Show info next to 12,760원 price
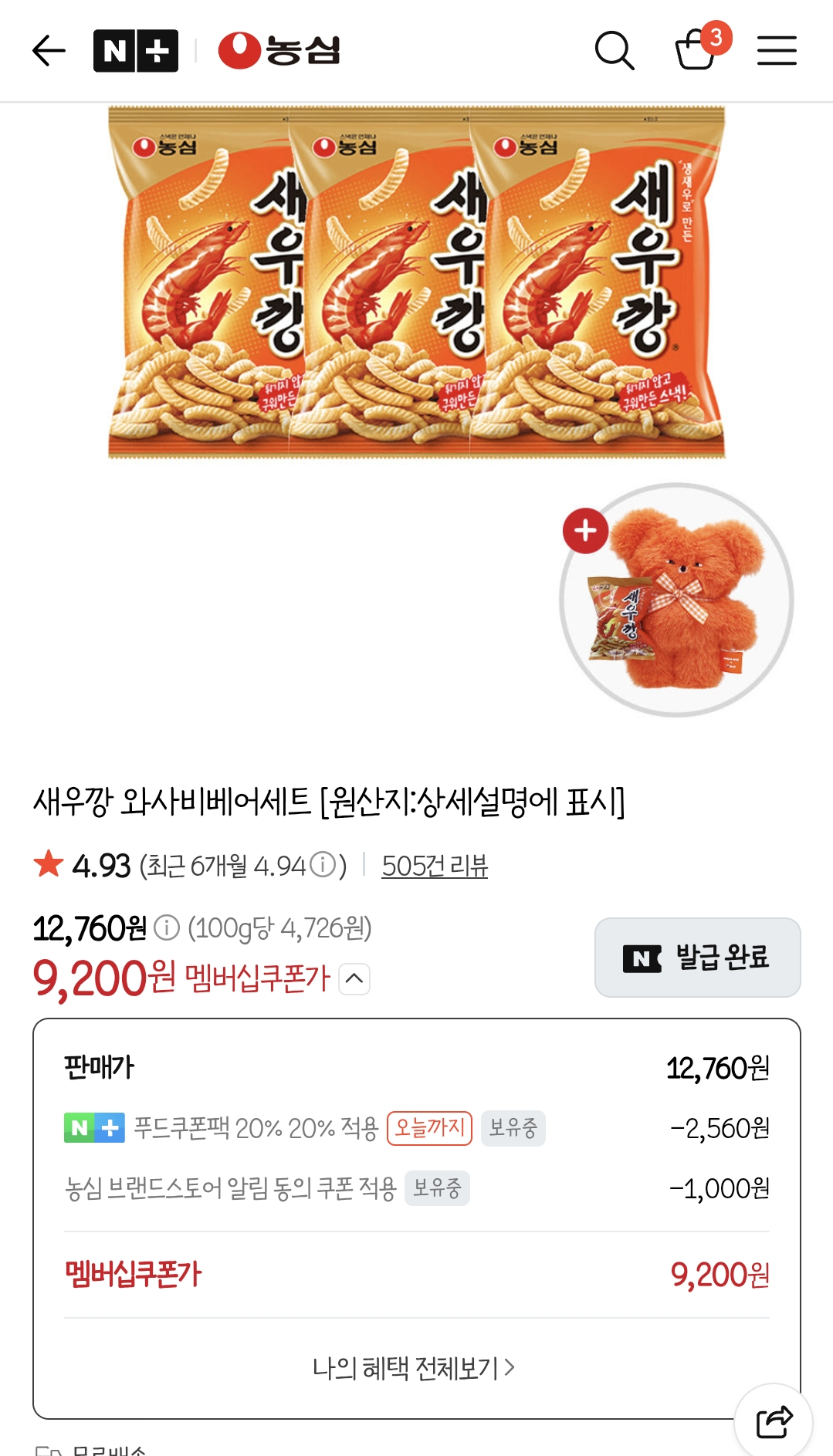833x1456 pixels. pos(167,927)
